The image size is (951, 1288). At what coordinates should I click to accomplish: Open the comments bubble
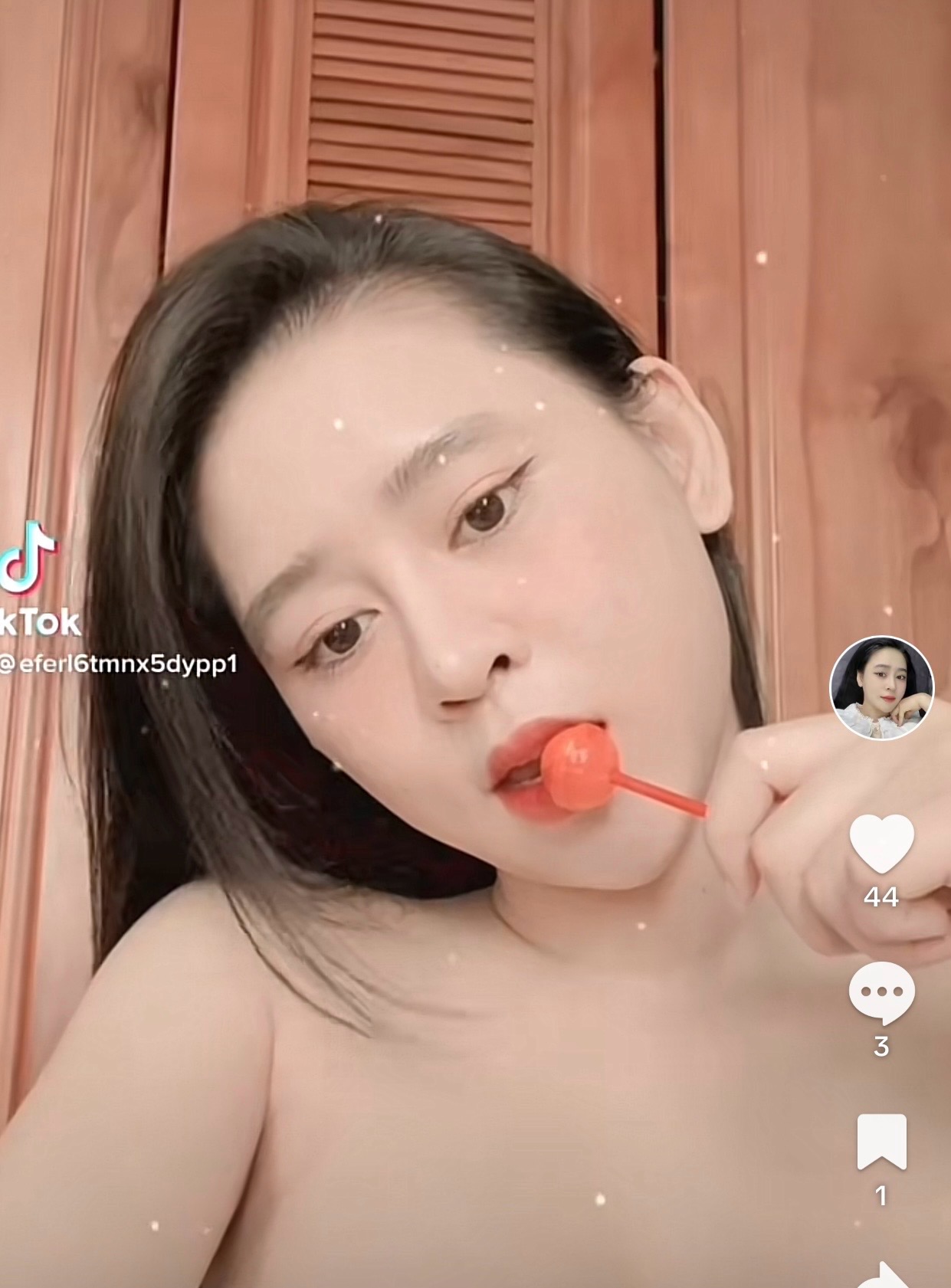[881, 993]
